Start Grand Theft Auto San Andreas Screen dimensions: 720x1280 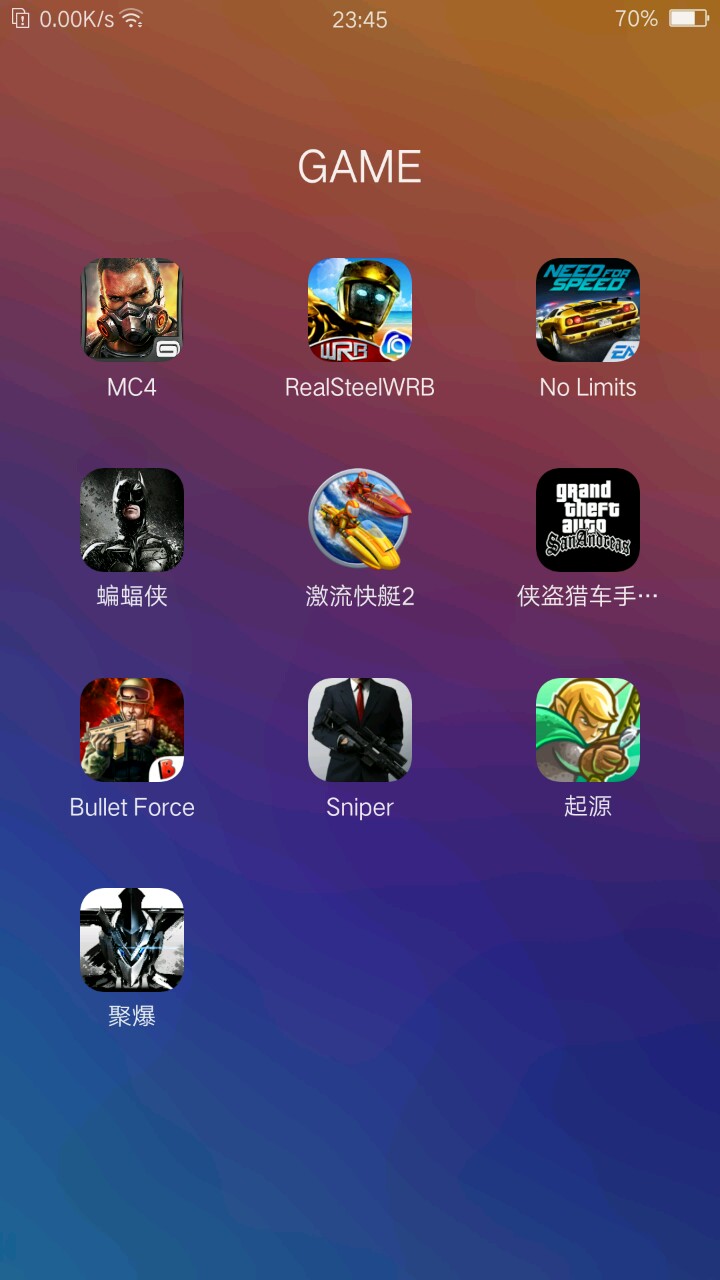(x=588, y=520)
